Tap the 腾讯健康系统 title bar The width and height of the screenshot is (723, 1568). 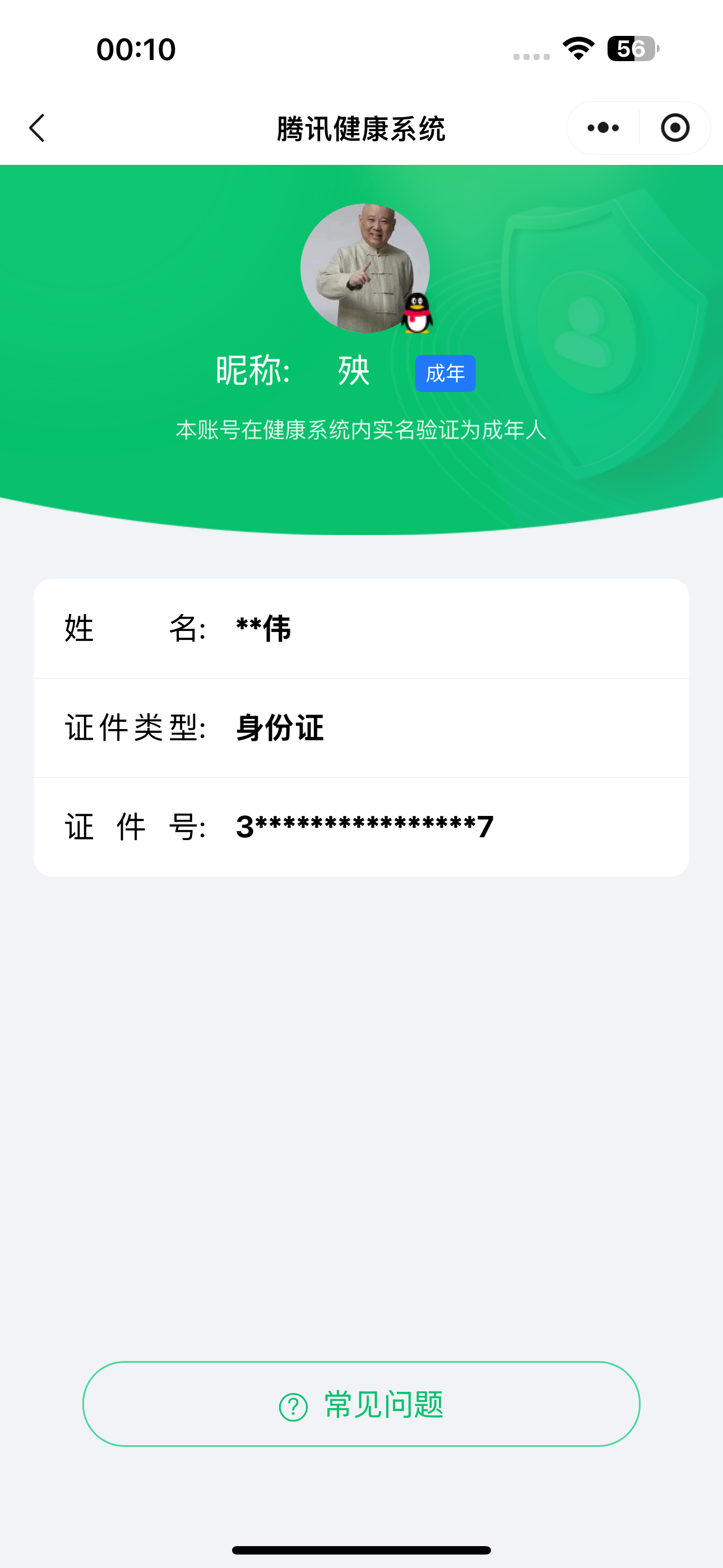pyautogui.click(x=361, y=127)
